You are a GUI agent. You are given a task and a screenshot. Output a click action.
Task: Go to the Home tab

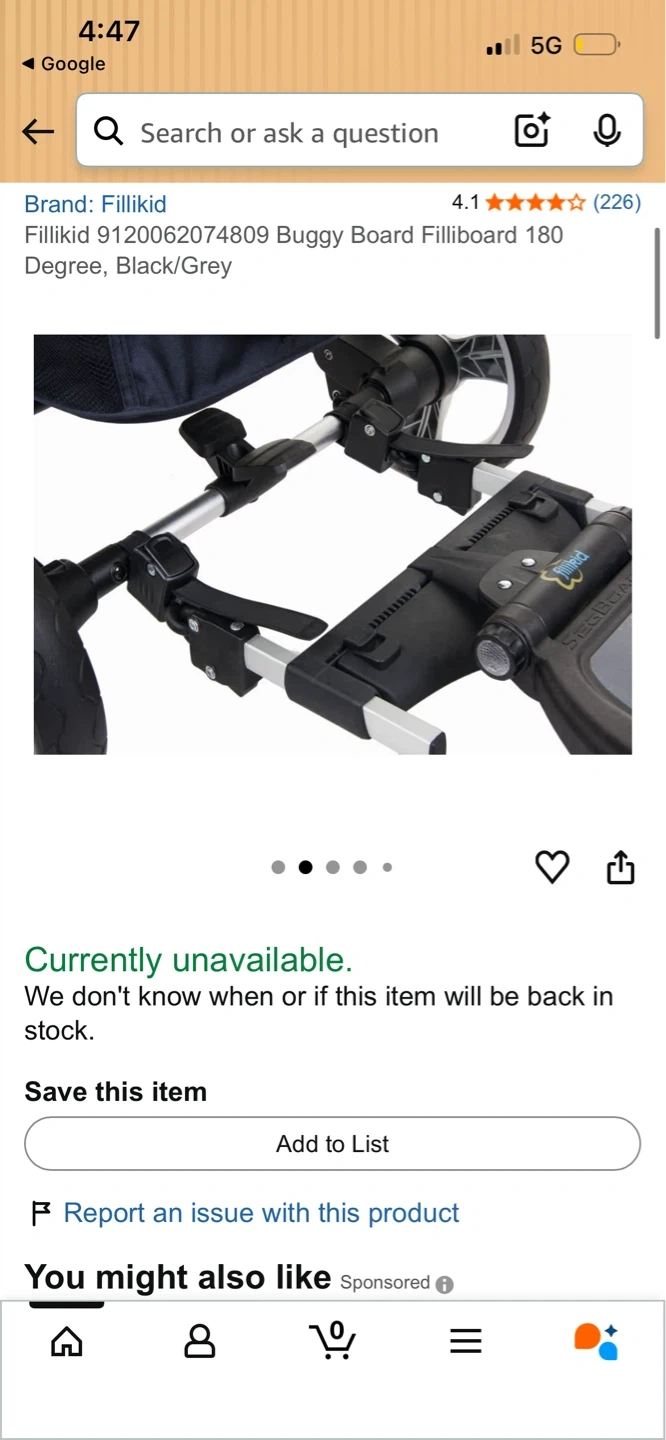point(67,1341)
